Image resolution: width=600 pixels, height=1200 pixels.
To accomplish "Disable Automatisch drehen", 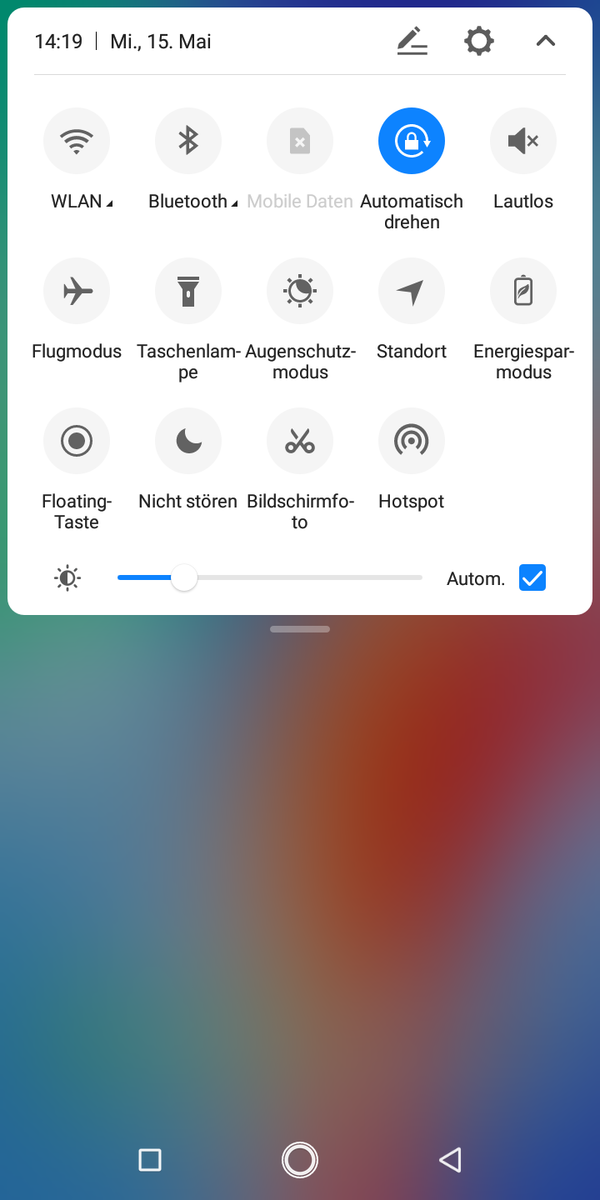I will tap(411, 141).
